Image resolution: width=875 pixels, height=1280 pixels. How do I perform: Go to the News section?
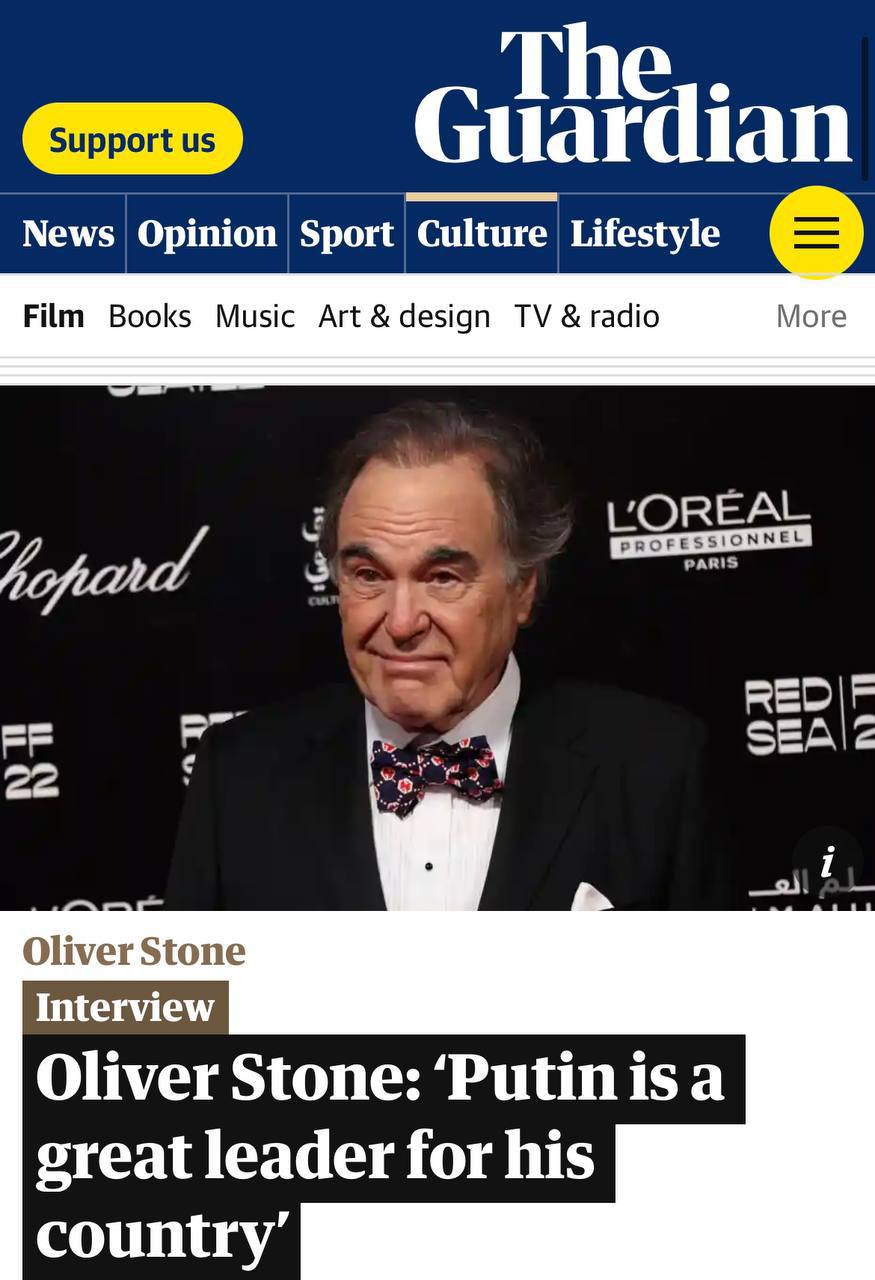pyautogui.click(x=68, y=234)
